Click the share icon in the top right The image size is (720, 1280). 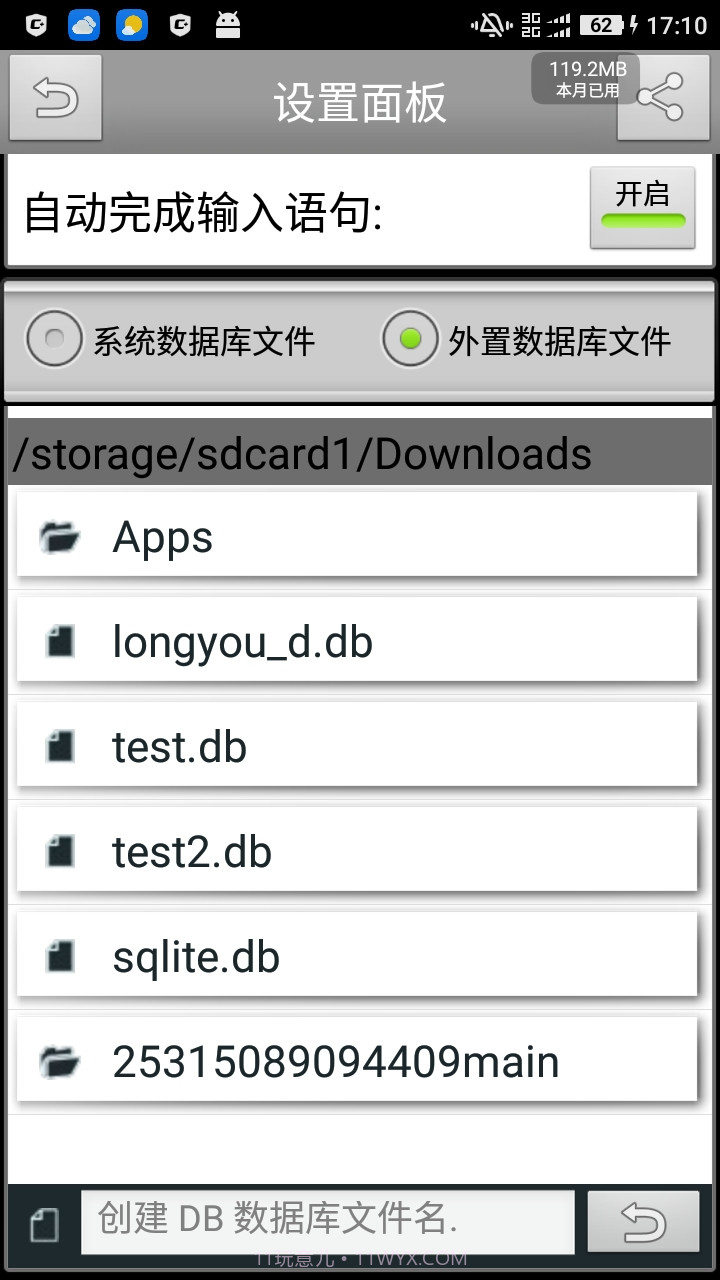664,97
